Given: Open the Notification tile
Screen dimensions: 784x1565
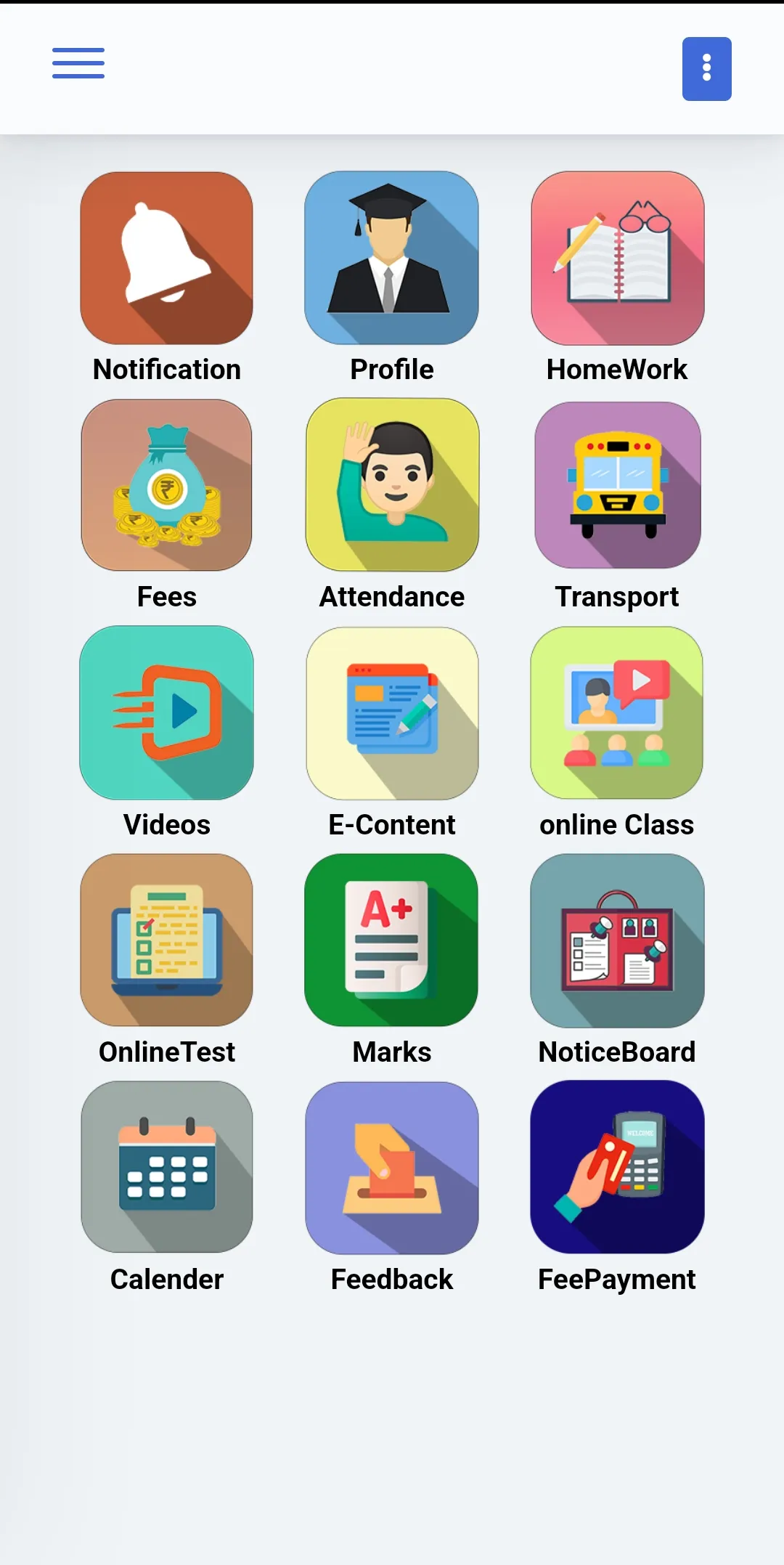Looking at the screenshot, I should (x=167, y=259).
